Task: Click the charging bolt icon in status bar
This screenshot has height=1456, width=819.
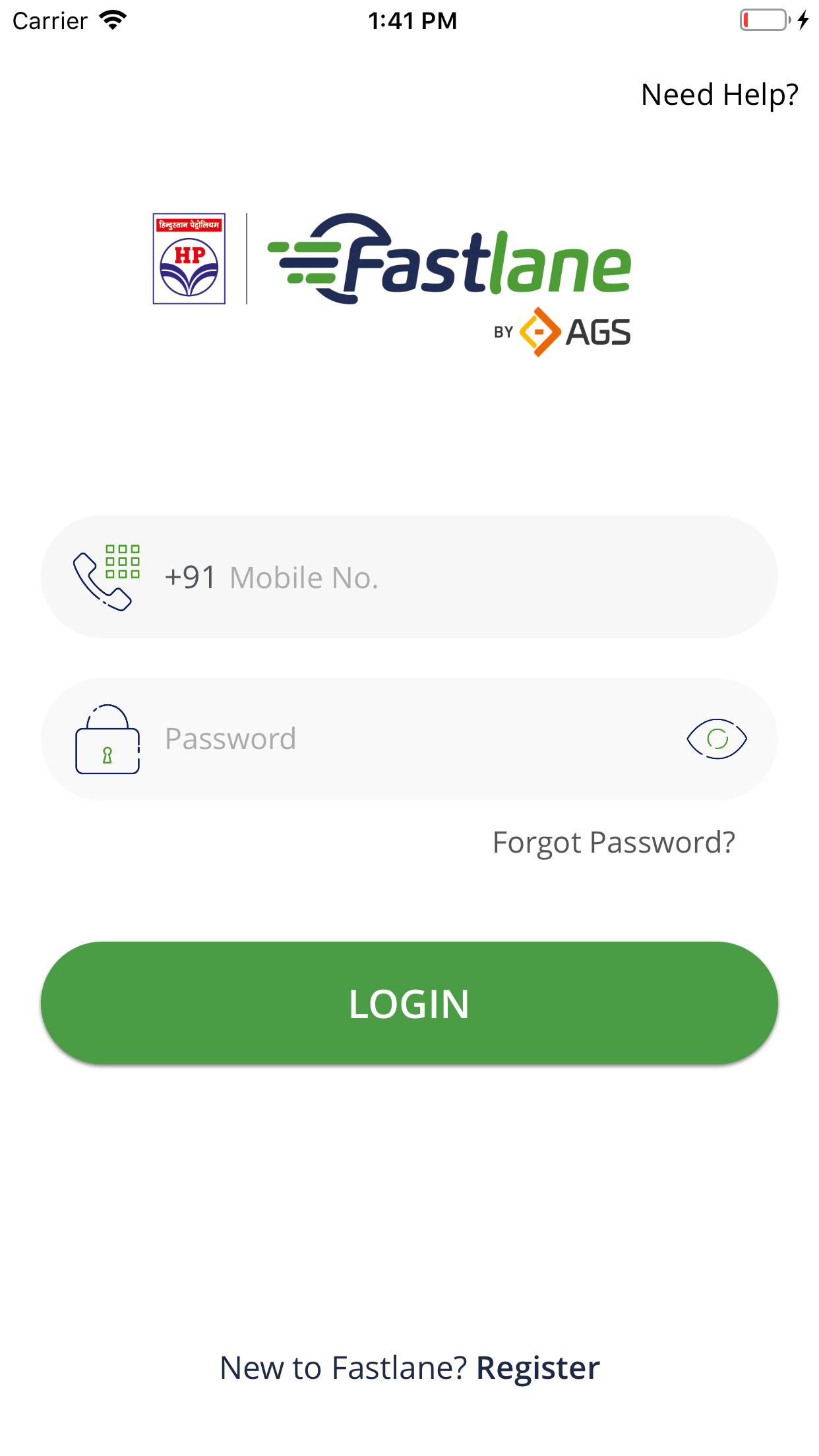Action: coord(803,20)
